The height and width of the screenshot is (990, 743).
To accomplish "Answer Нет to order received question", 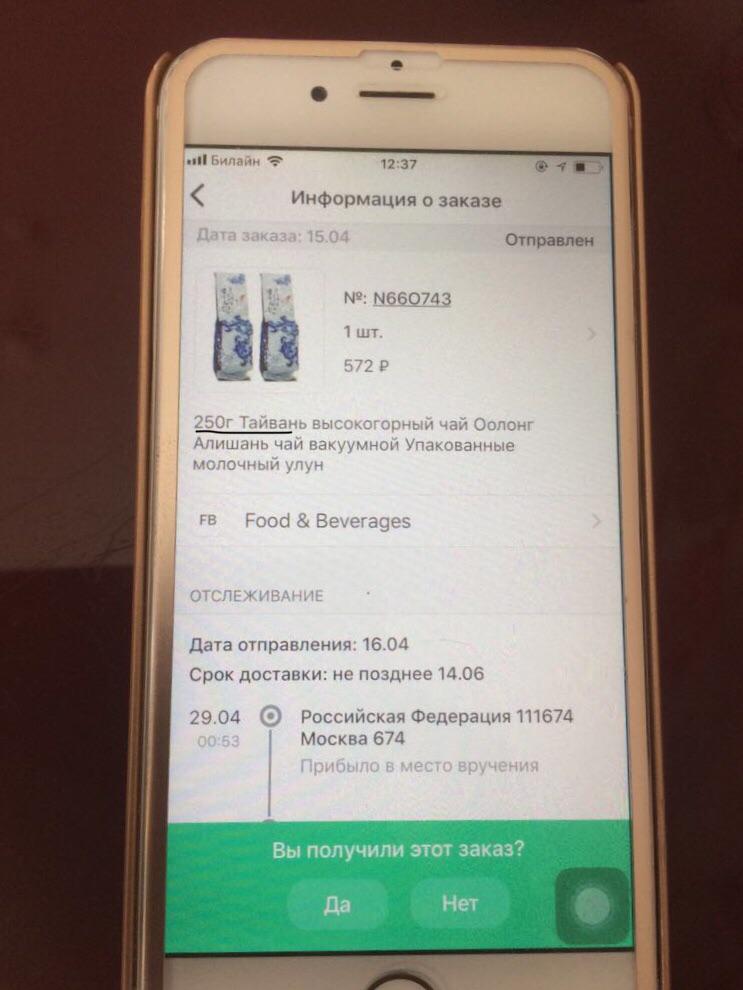I will point(460,903).
